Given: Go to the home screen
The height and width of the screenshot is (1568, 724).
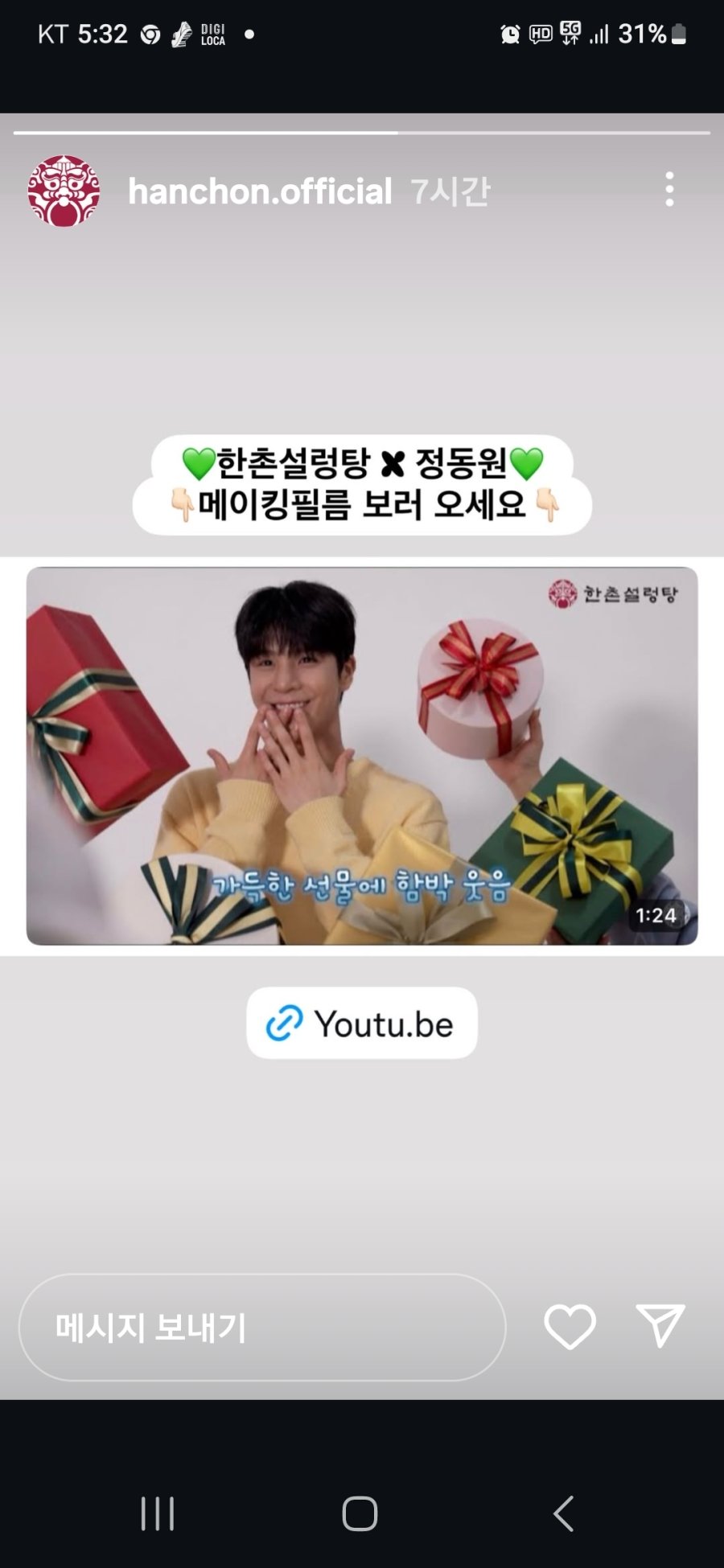Looking at the screenshot, I should tap(360, 1513).
